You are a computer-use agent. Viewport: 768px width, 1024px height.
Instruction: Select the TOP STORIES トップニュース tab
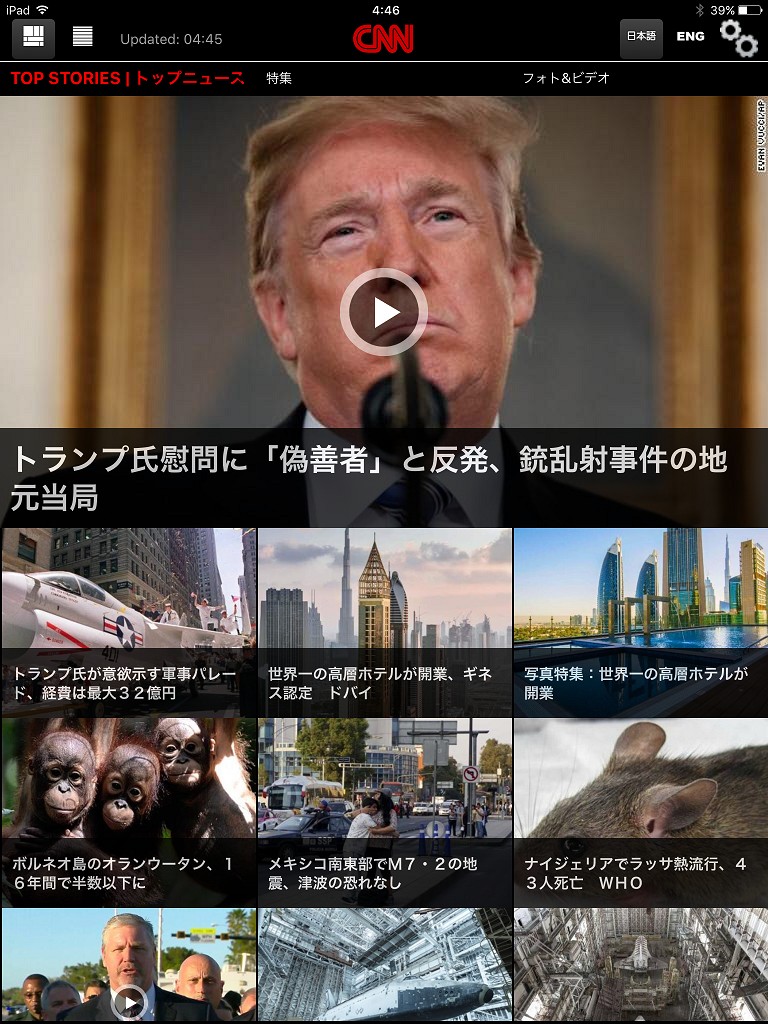pos(127,78)
